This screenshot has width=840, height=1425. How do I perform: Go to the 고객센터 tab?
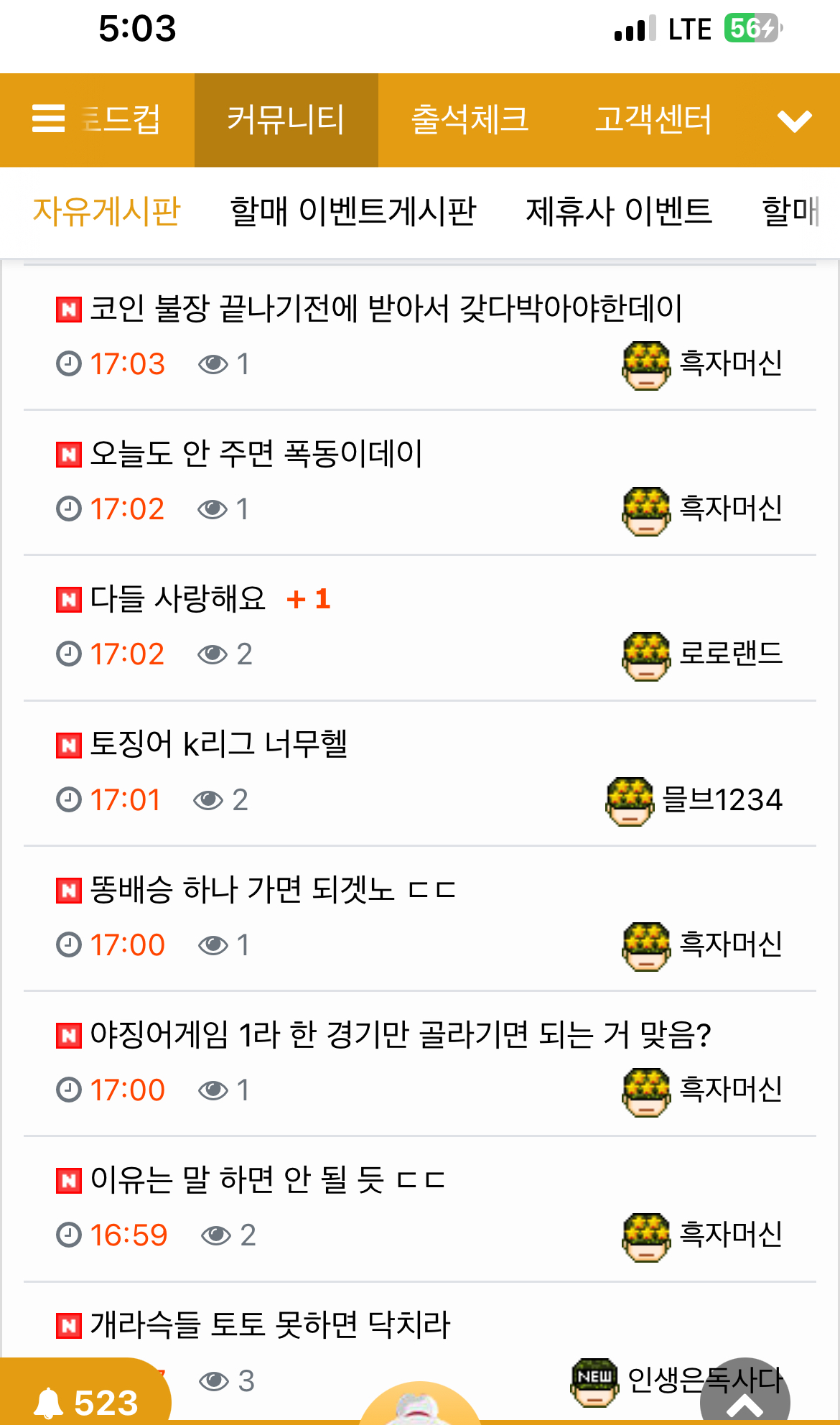click(653, 120)
